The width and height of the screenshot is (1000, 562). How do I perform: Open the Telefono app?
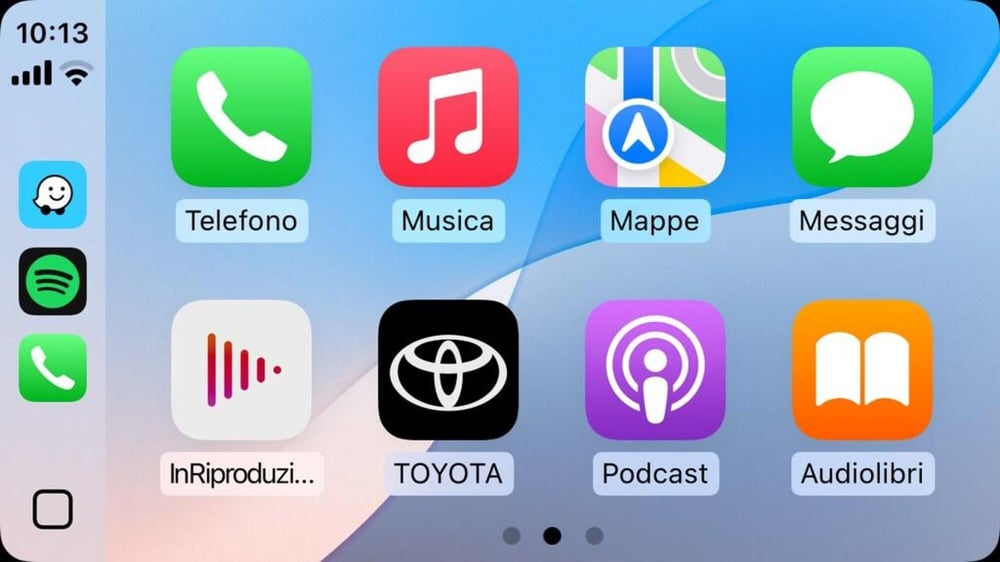coord(241,117)
